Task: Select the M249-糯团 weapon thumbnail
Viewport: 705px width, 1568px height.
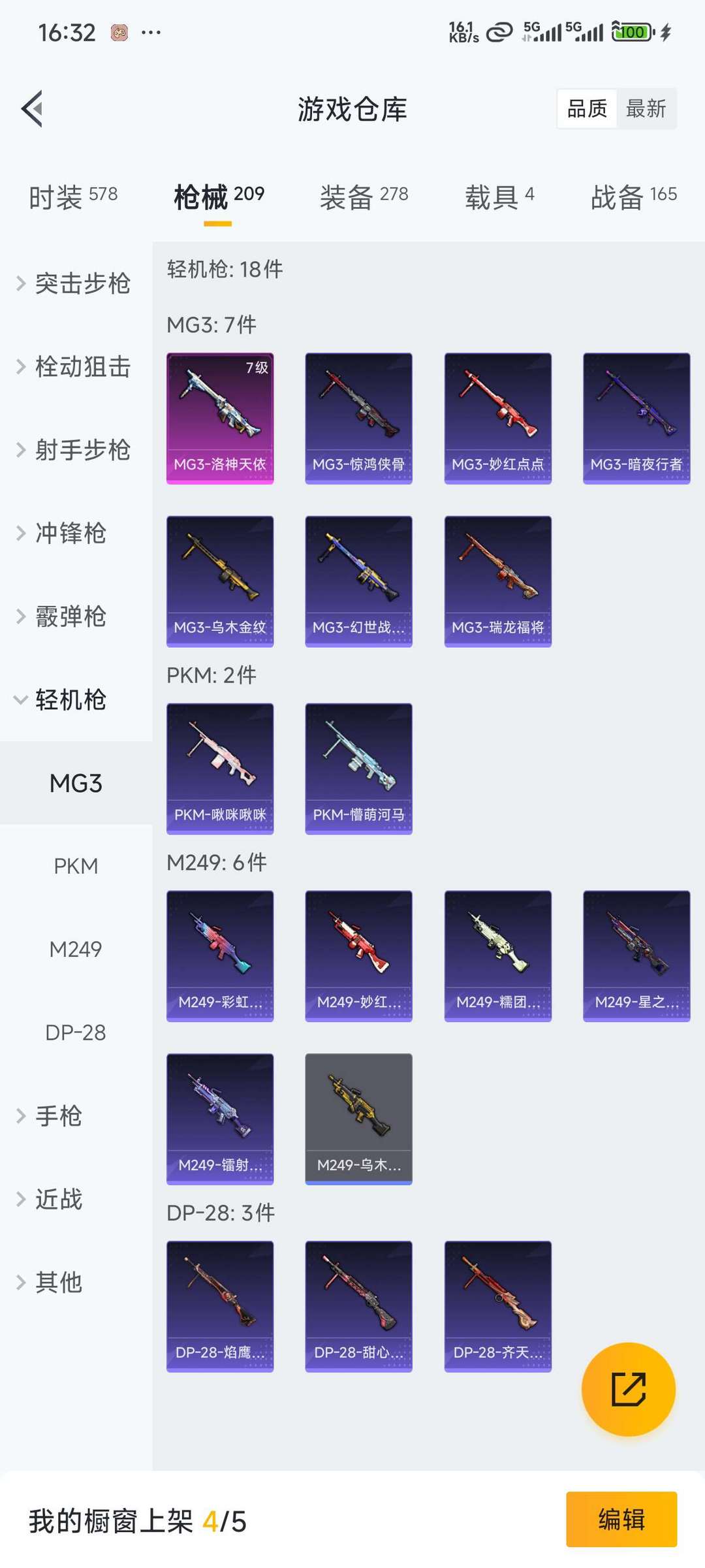Action: click(x=498, y=955)
